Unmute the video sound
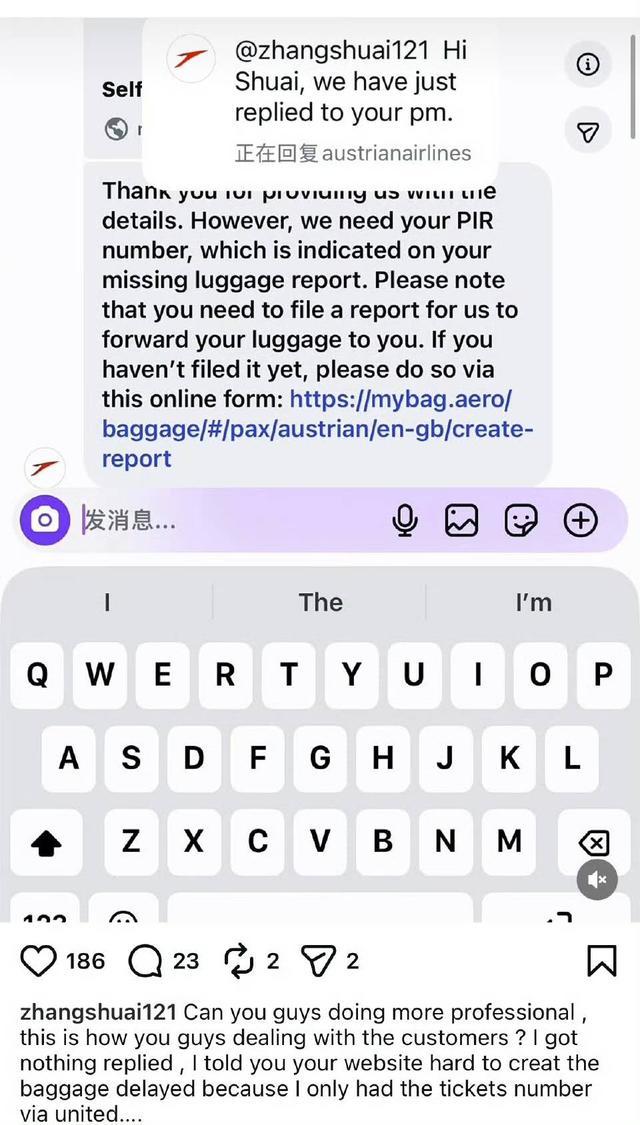 [597, 879]
